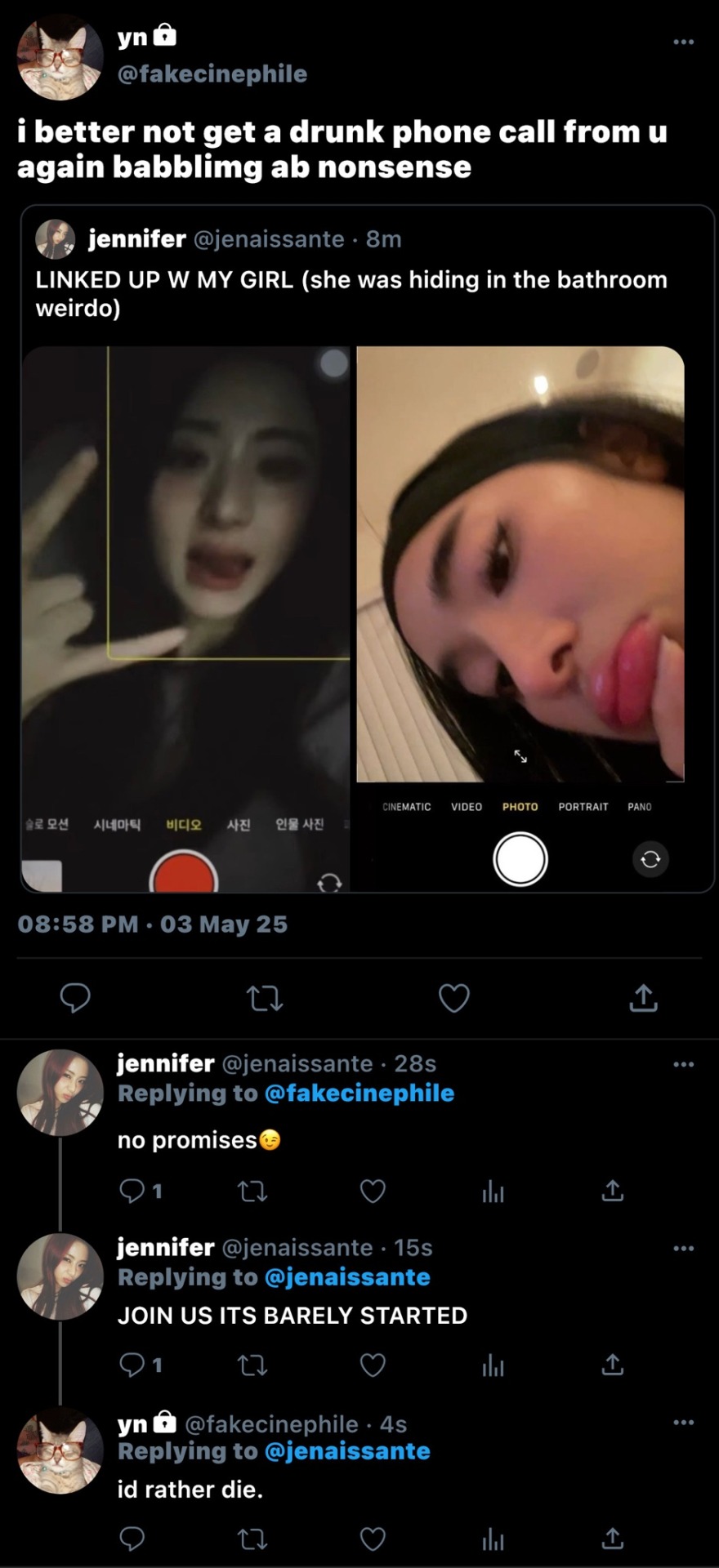Image resolution: width=719 pixels, height=1568 pixels.
Task: Open the @fakecinephile mention in the no promises reply
Action: 359,1094
